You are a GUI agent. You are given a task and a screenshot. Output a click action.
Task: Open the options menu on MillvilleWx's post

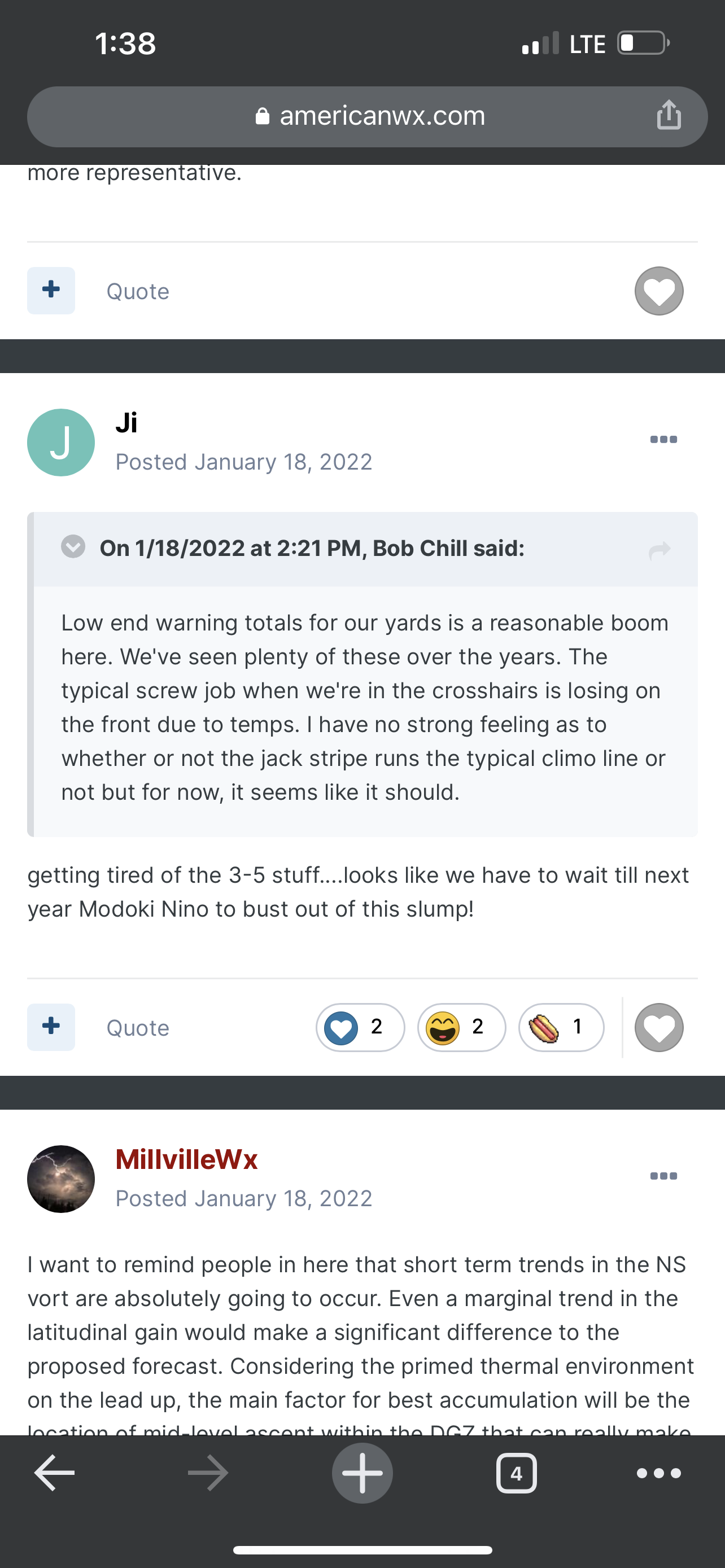663,1176
